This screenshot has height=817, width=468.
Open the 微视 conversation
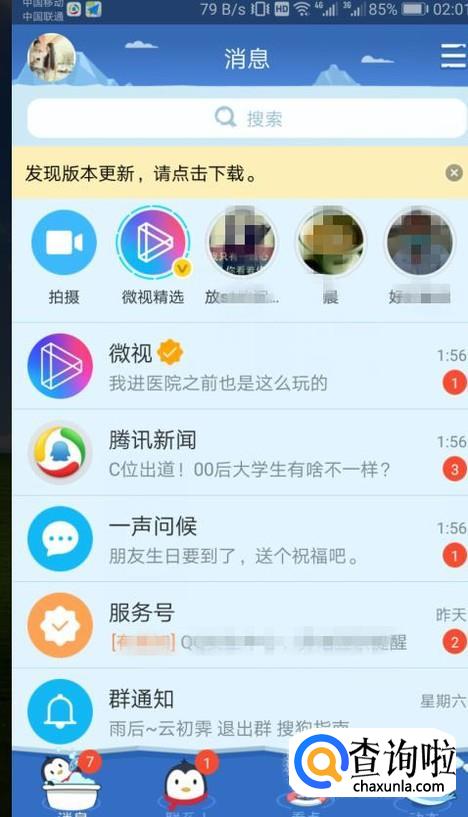(240, 366)
